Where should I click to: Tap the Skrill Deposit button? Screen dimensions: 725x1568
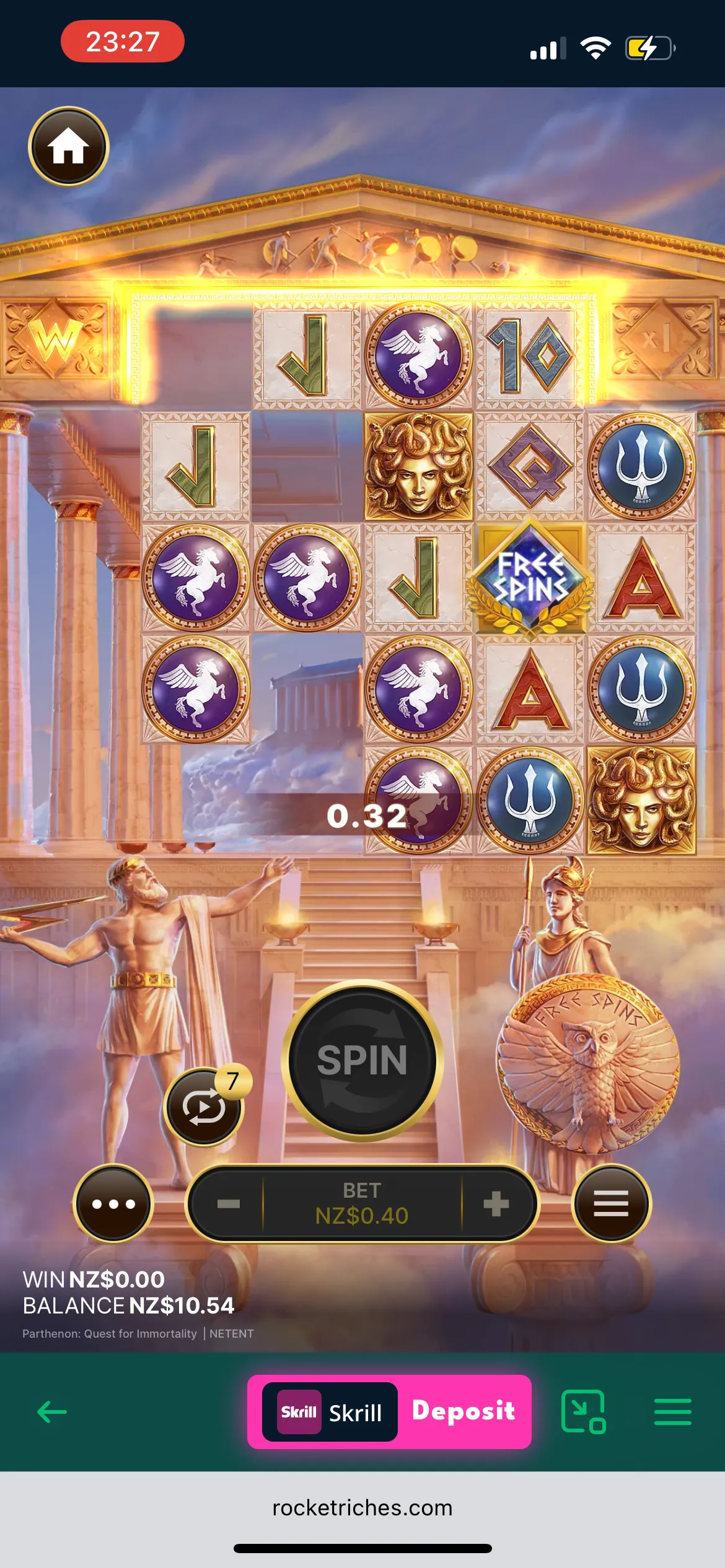click(x=389, y=1412)
